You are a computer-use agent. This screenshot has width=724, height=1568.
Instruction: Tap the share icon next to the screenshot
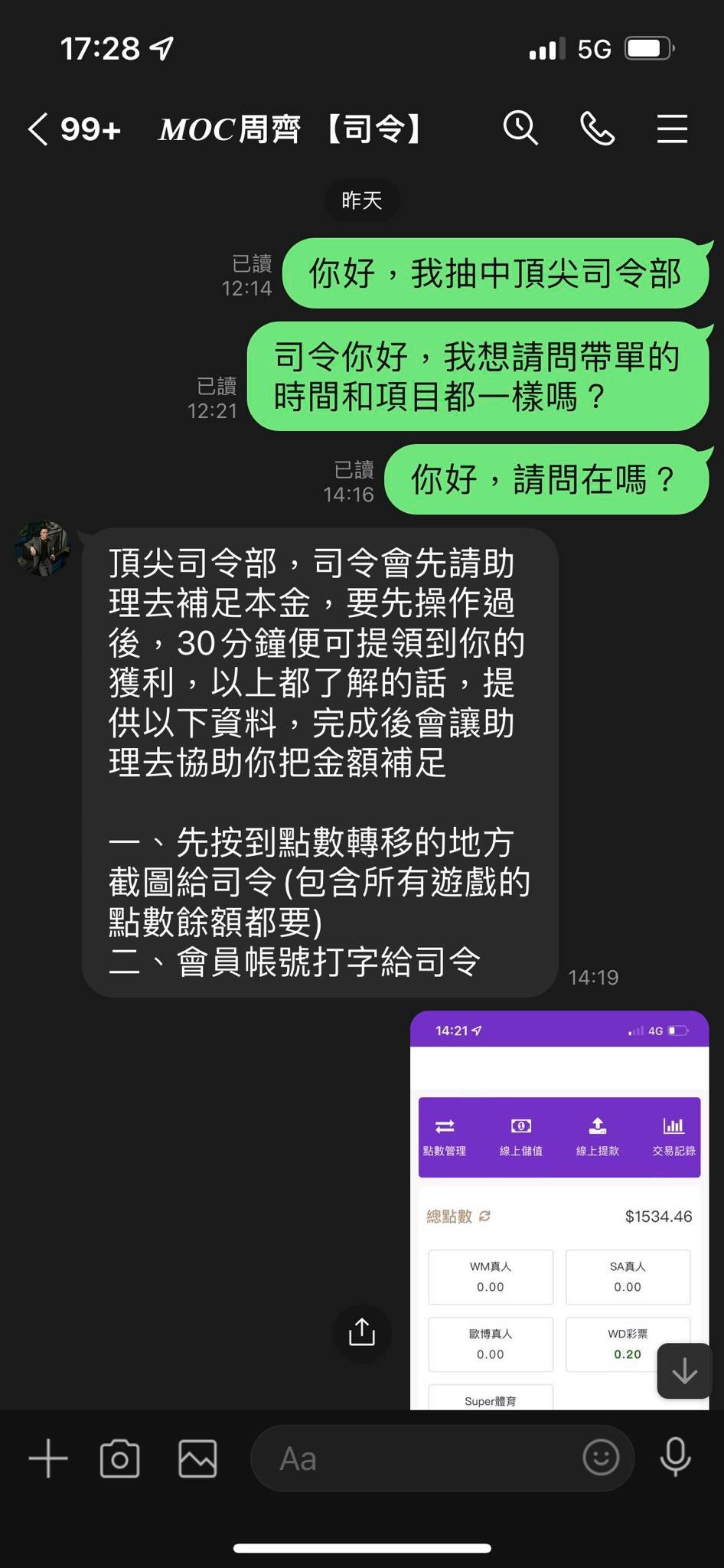tap(361, 1331)
